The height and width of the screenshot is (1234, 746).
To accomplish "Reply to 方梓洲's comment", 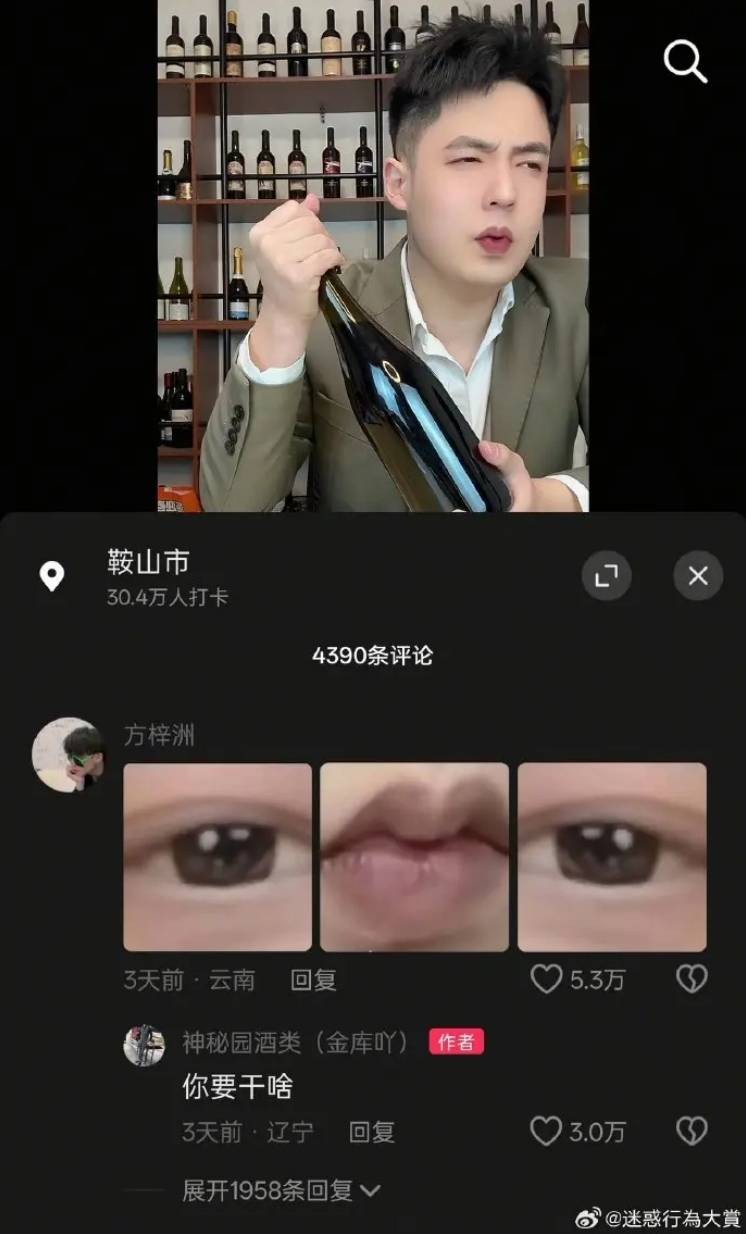I will point(313,980).
